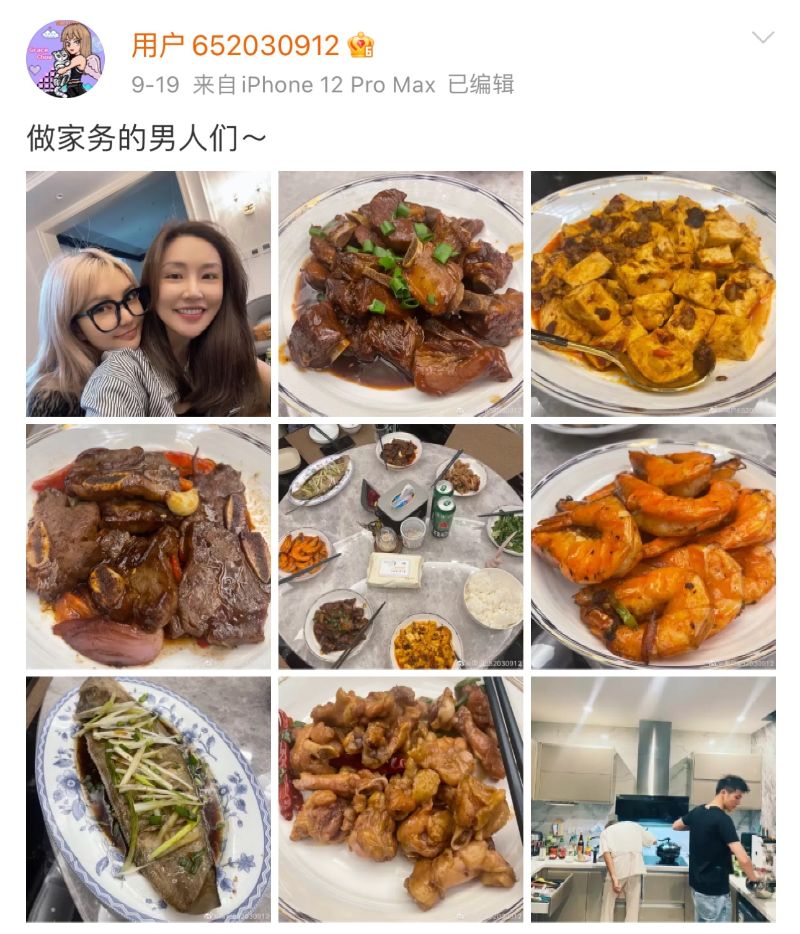
Task: Open the steamed fish photo
Action: (x=148, y=799)
